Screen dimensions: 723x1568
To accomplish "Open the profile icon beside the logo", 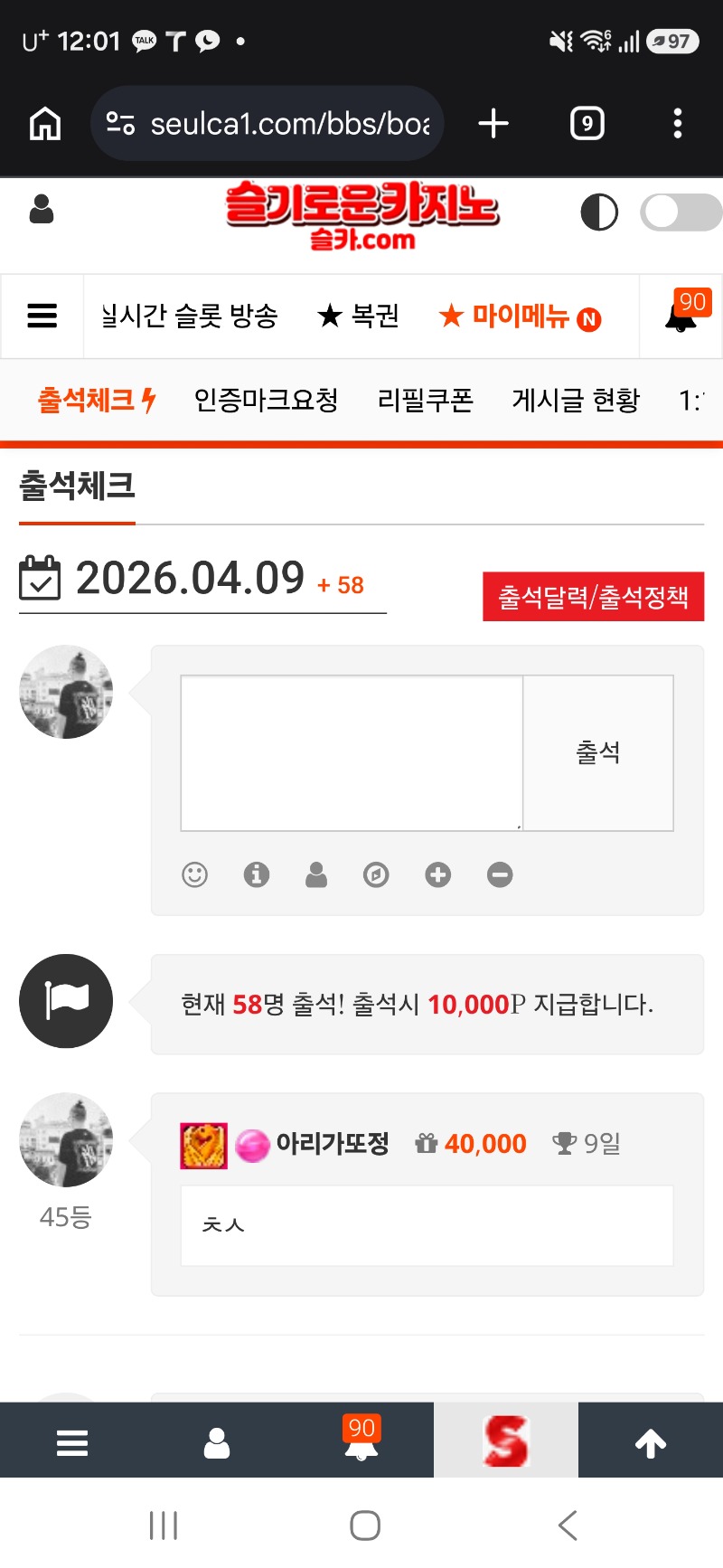I will tap(42, 210).
